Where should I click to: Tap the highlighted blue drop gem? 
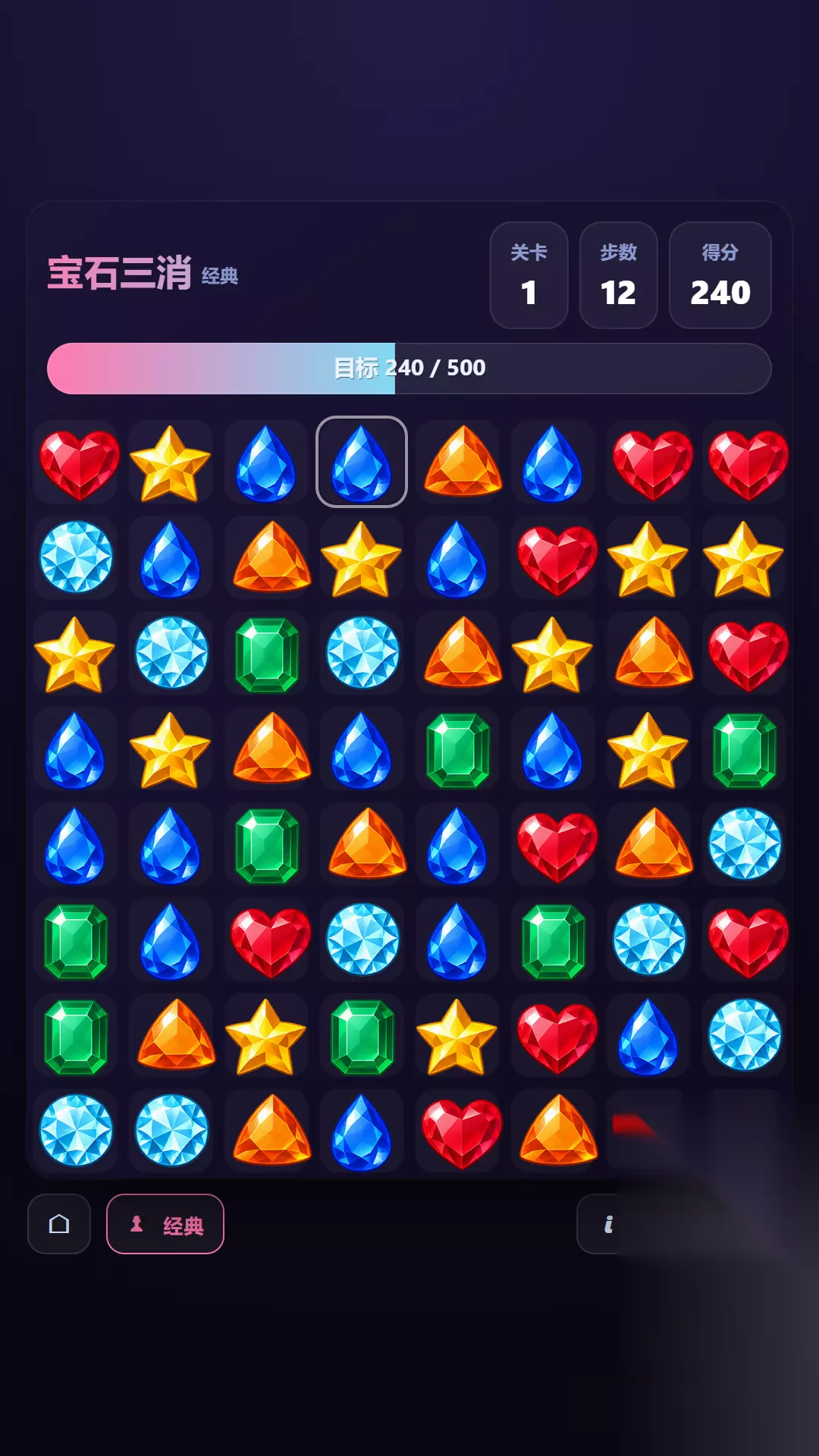362,462
